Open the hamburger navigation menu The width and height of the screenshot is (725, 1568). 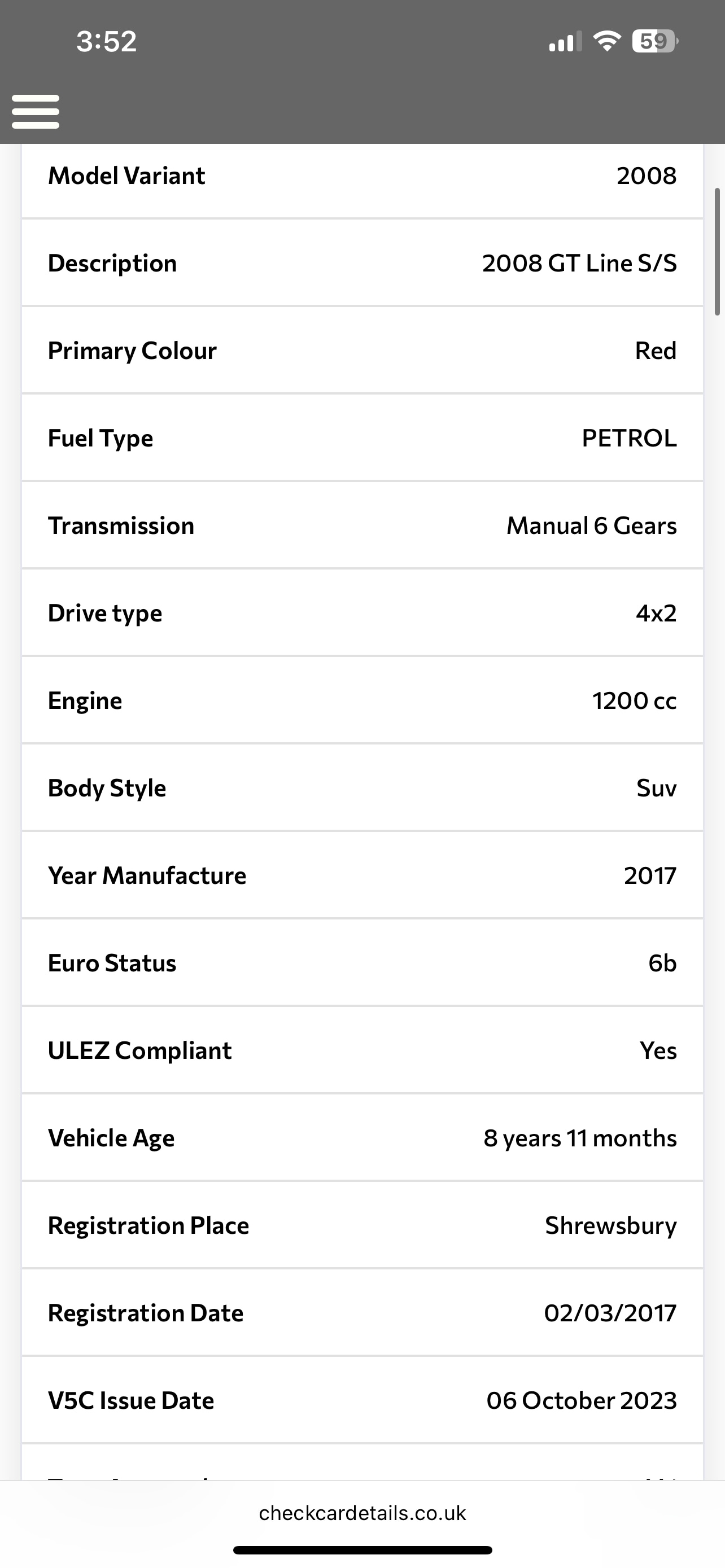tap(34, 111)
